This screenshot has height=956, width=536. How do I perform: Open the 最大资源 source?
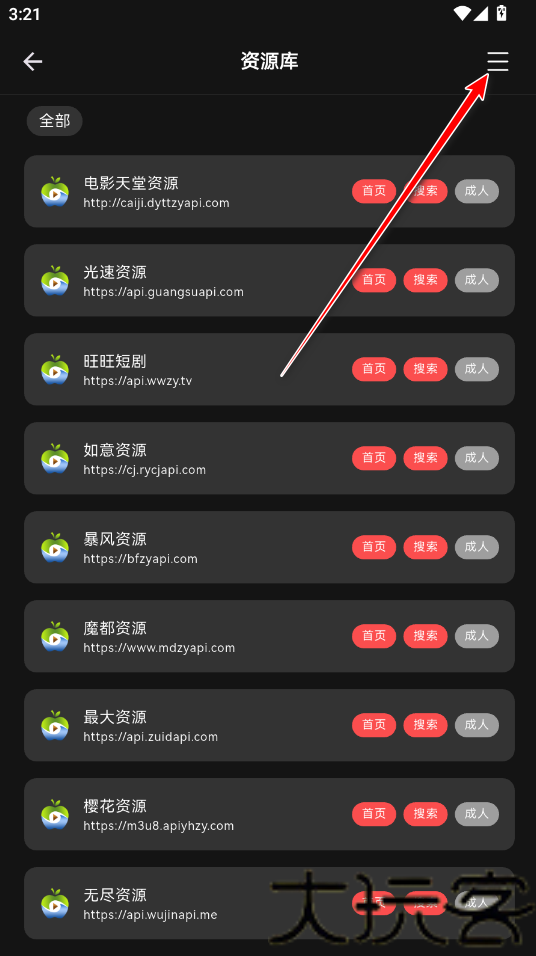click(269, 726)
